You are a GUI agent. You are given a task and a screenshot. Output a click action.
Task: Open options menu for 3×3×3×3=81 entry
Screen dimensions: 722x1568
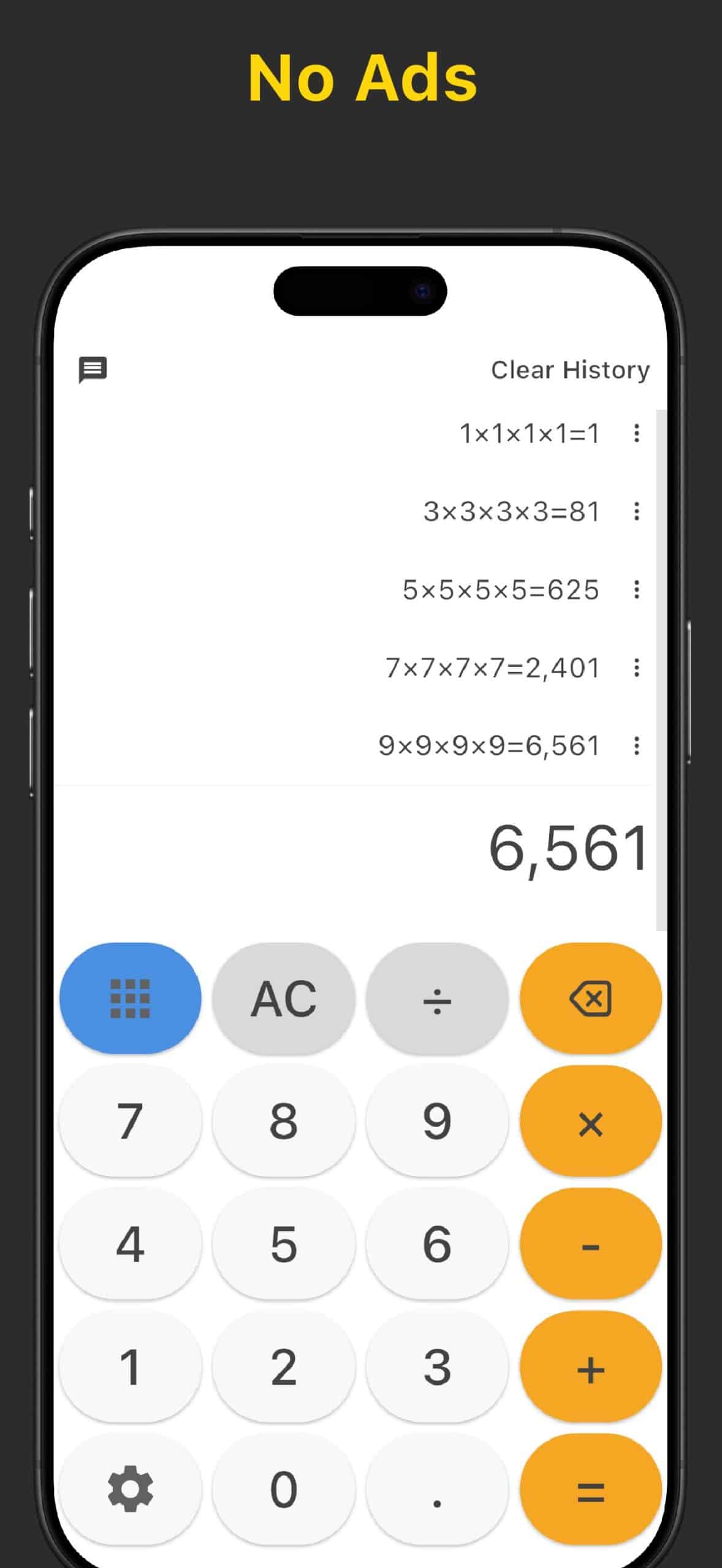637,511
